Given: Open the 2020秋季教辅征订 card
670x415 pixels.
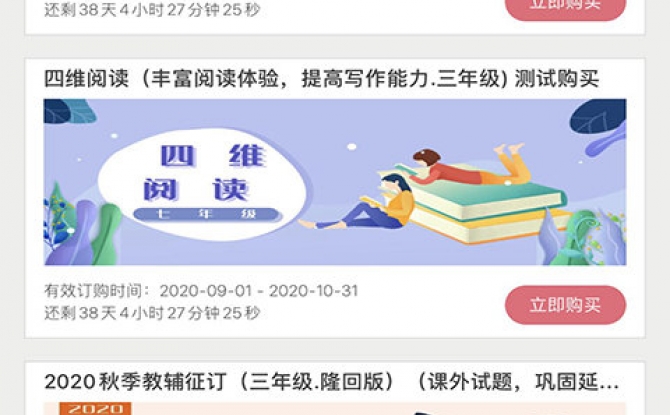Looking at the screenshot, I should pos(331,382).
